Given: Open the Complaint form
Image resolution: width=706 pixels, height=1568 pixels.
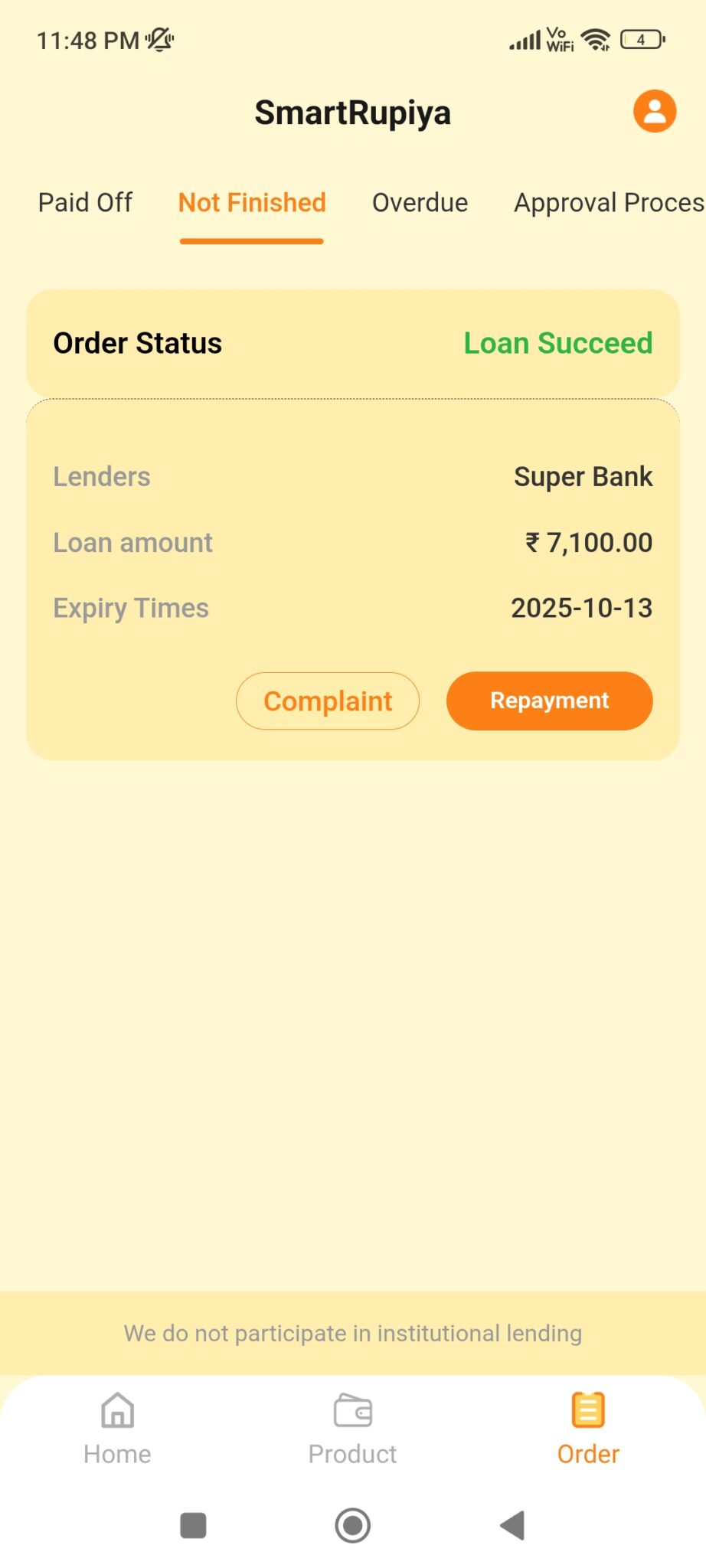Looking at the screenshot, I should [x=328, y=701].
